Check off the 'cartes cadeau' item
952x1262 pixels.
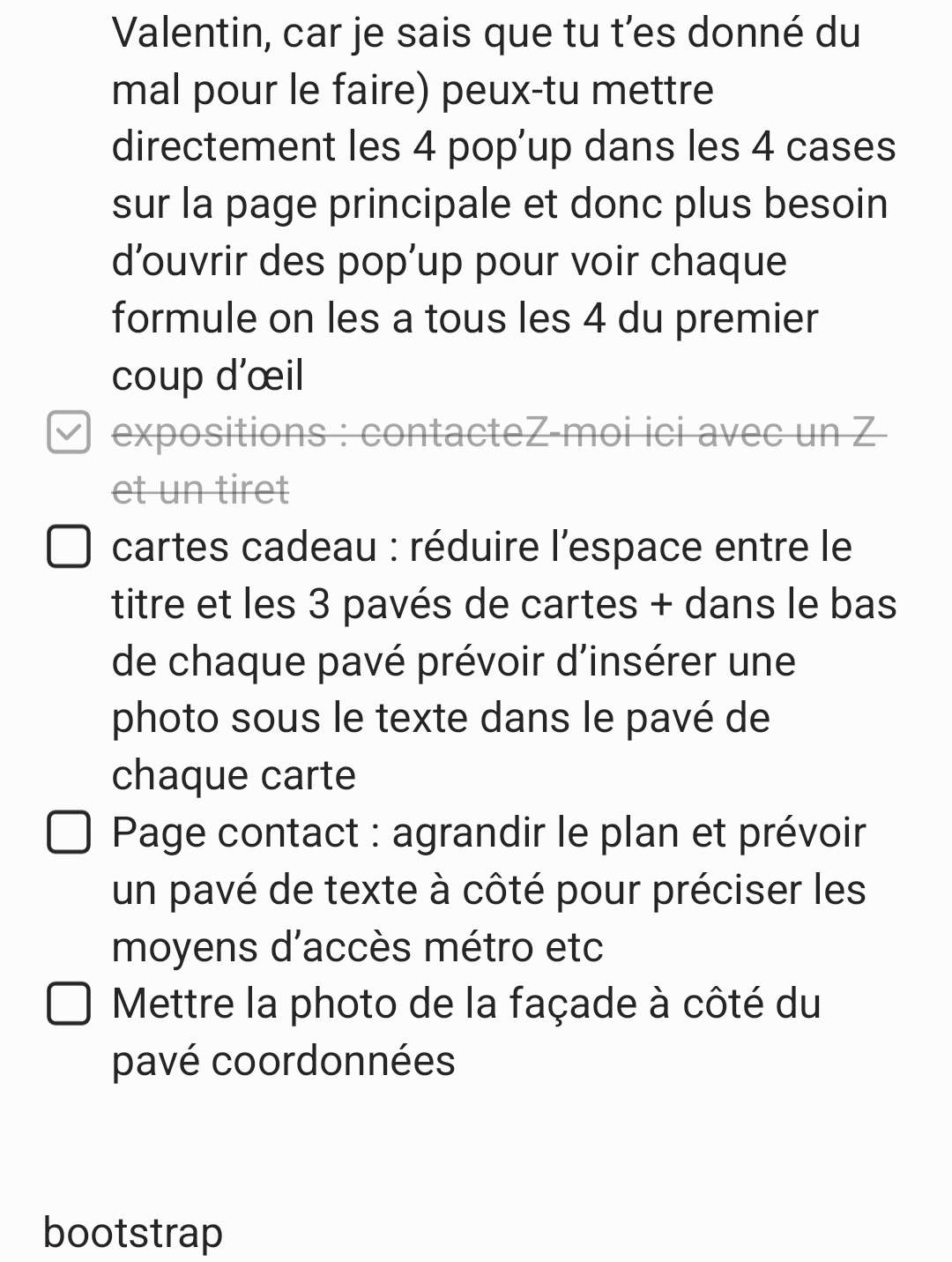click(x=69, y=547)
